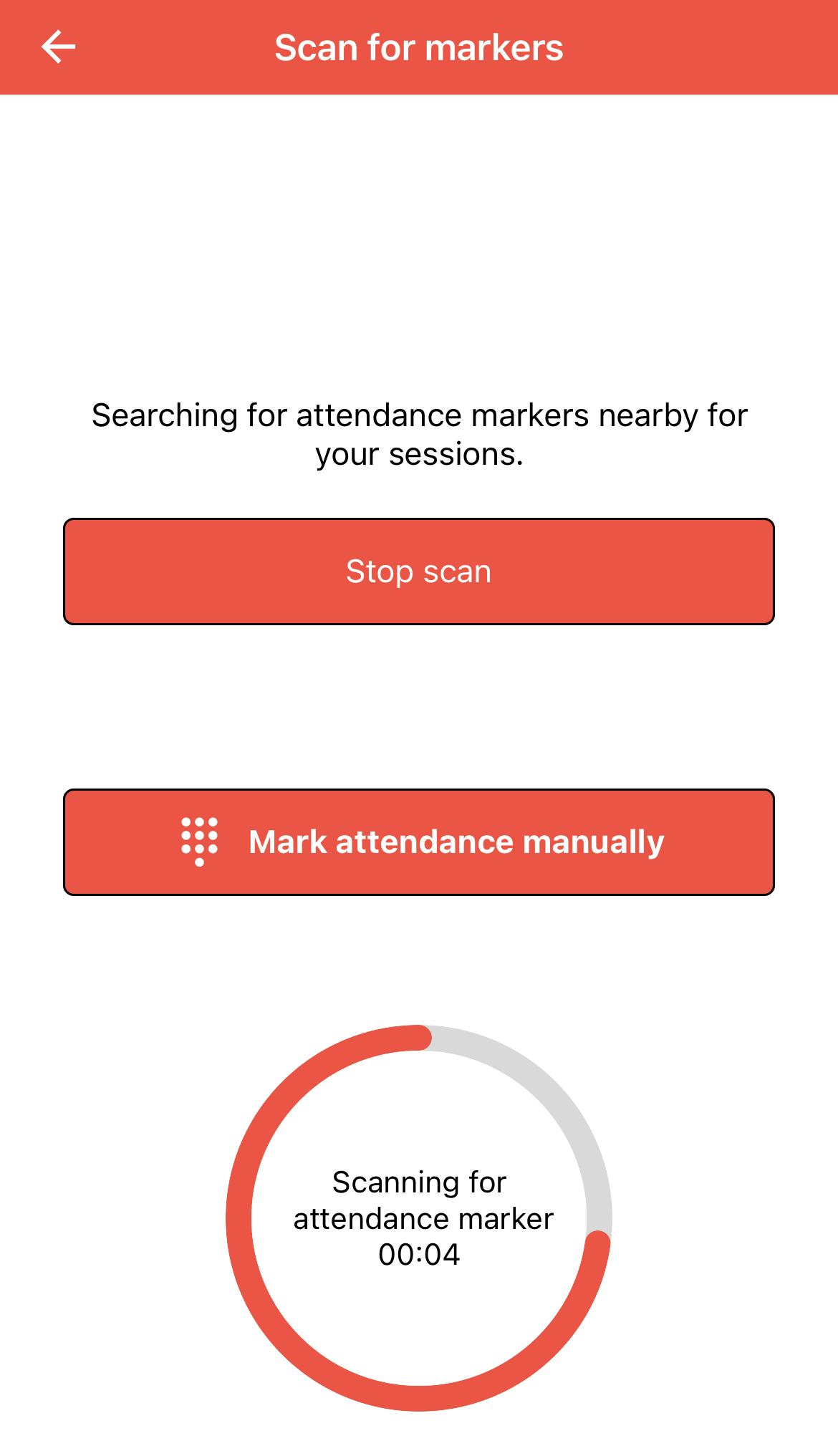The image size is (838, 1456).
Task: Click the 00:04 countdown timer text
Action: [x=419, y=1253]
